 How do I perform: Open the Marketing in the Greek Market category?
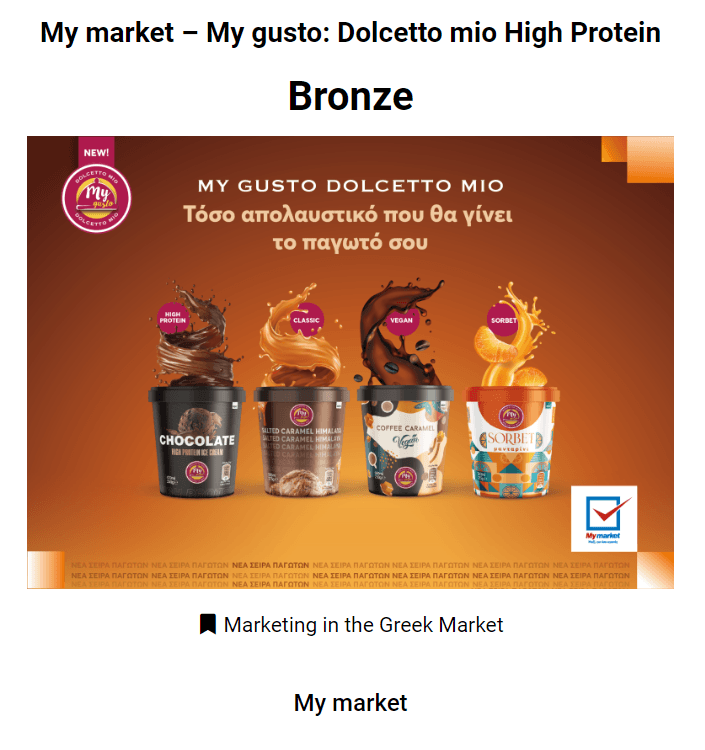click(363, 625)
